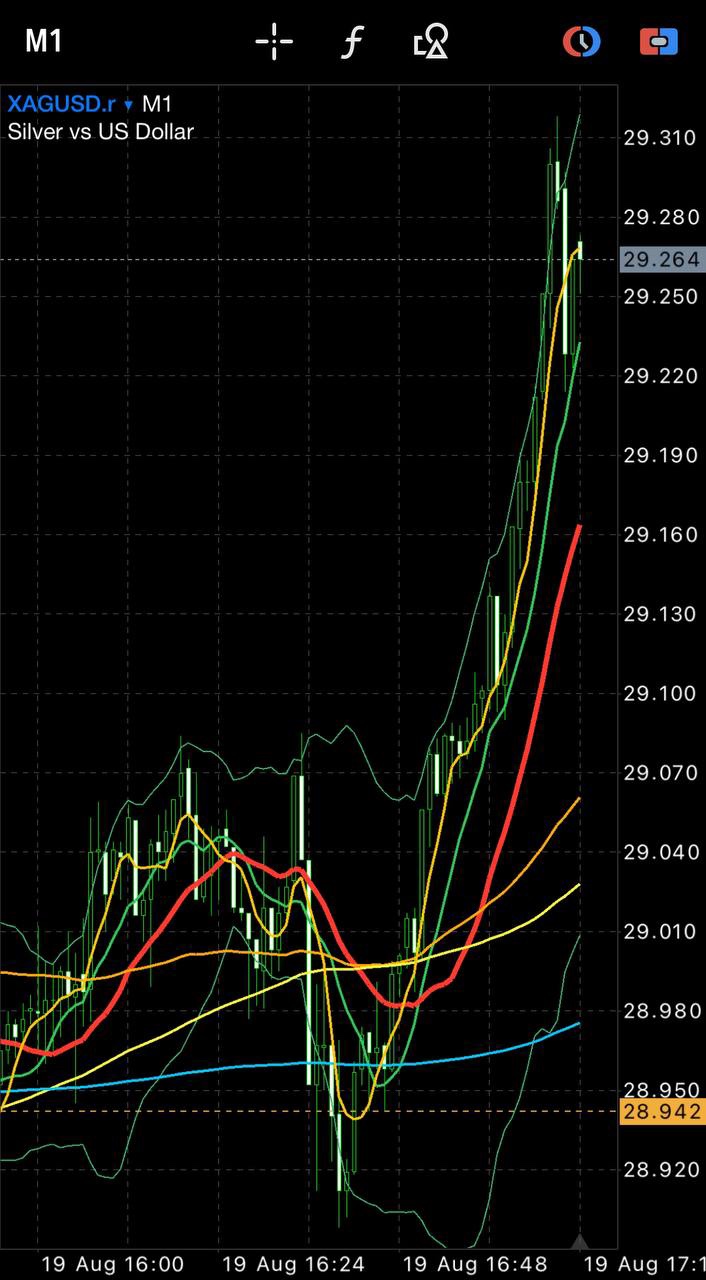Change the M1 timeframe
Viewport: 706px width, 1280px height.
coord(43,42)
